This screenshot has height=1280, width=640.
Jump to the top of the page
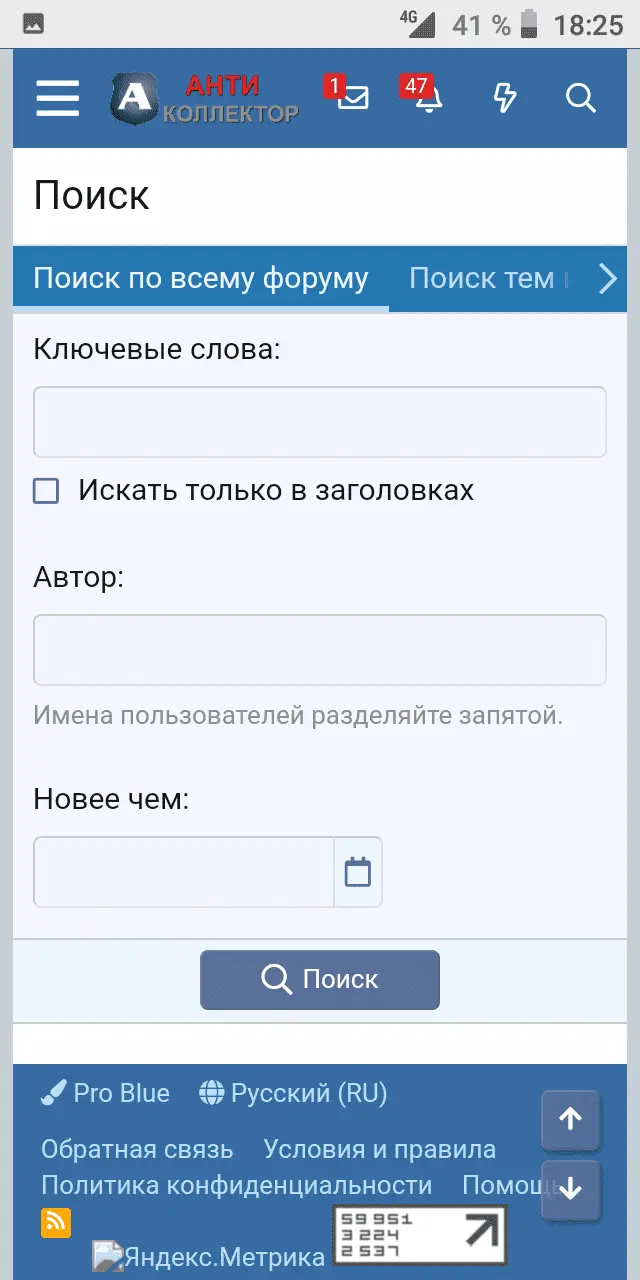570,1119
